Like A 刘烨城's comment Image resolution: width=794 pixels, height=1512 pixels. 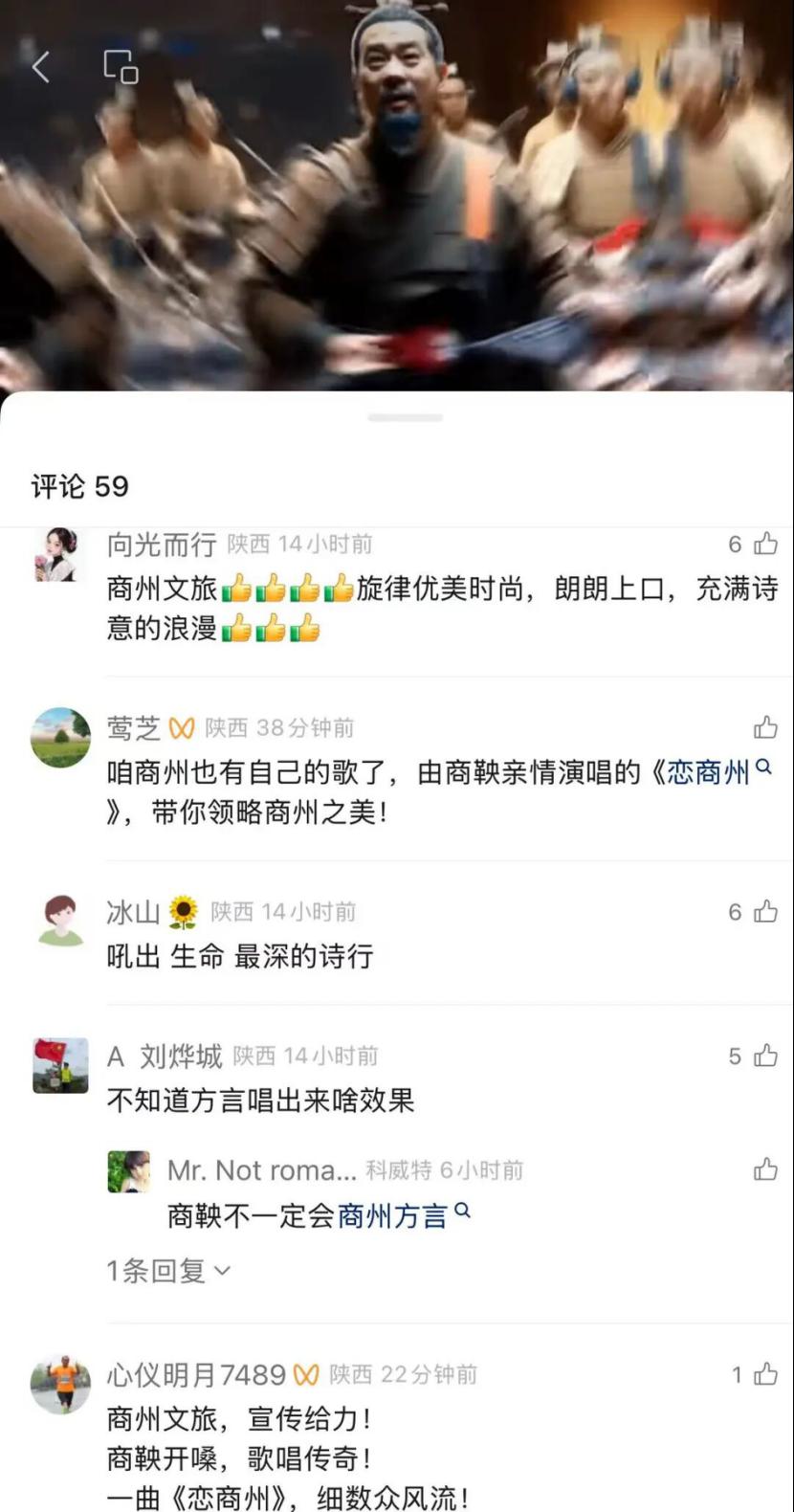[765, 1056]
